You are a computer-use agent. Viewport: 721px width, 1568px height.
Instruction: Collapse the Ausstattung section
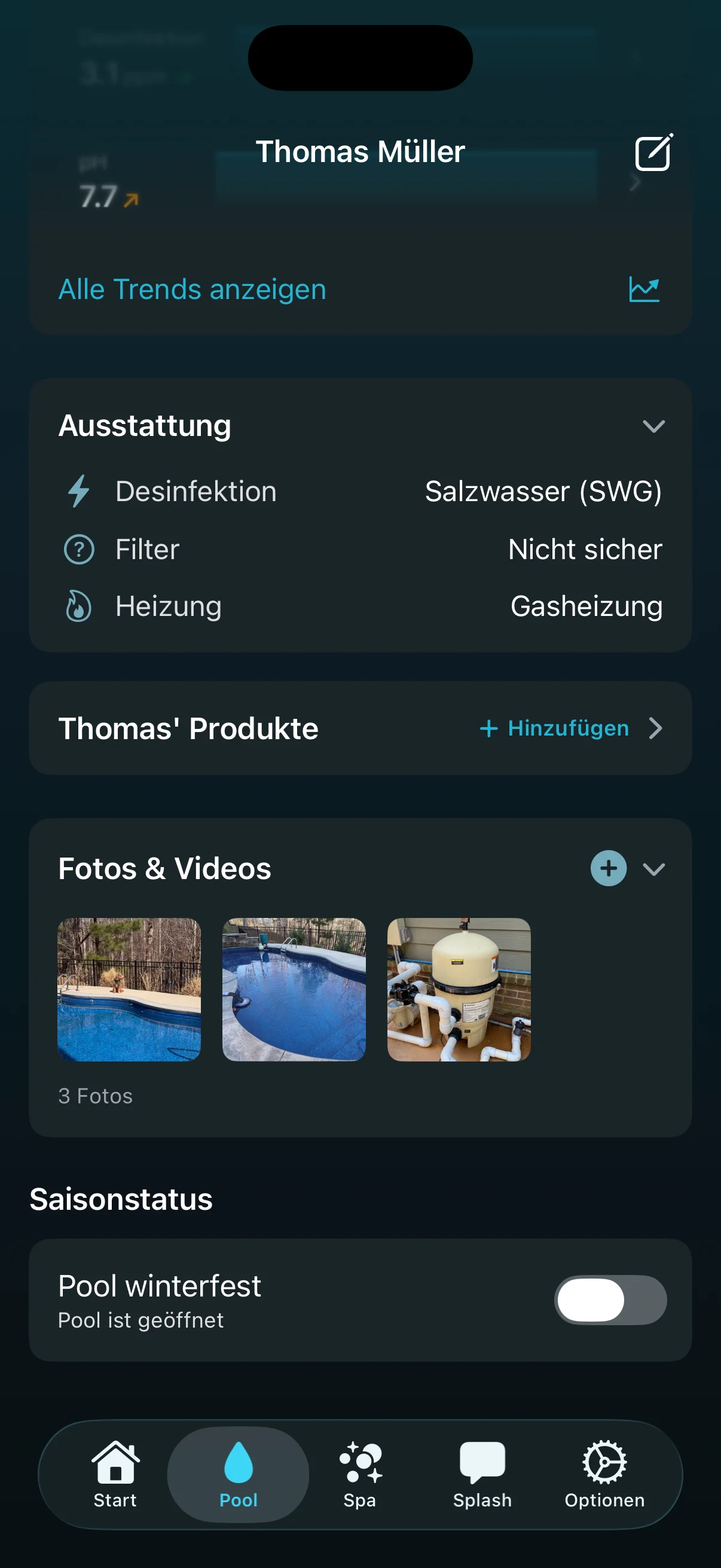tap(655, 426)
